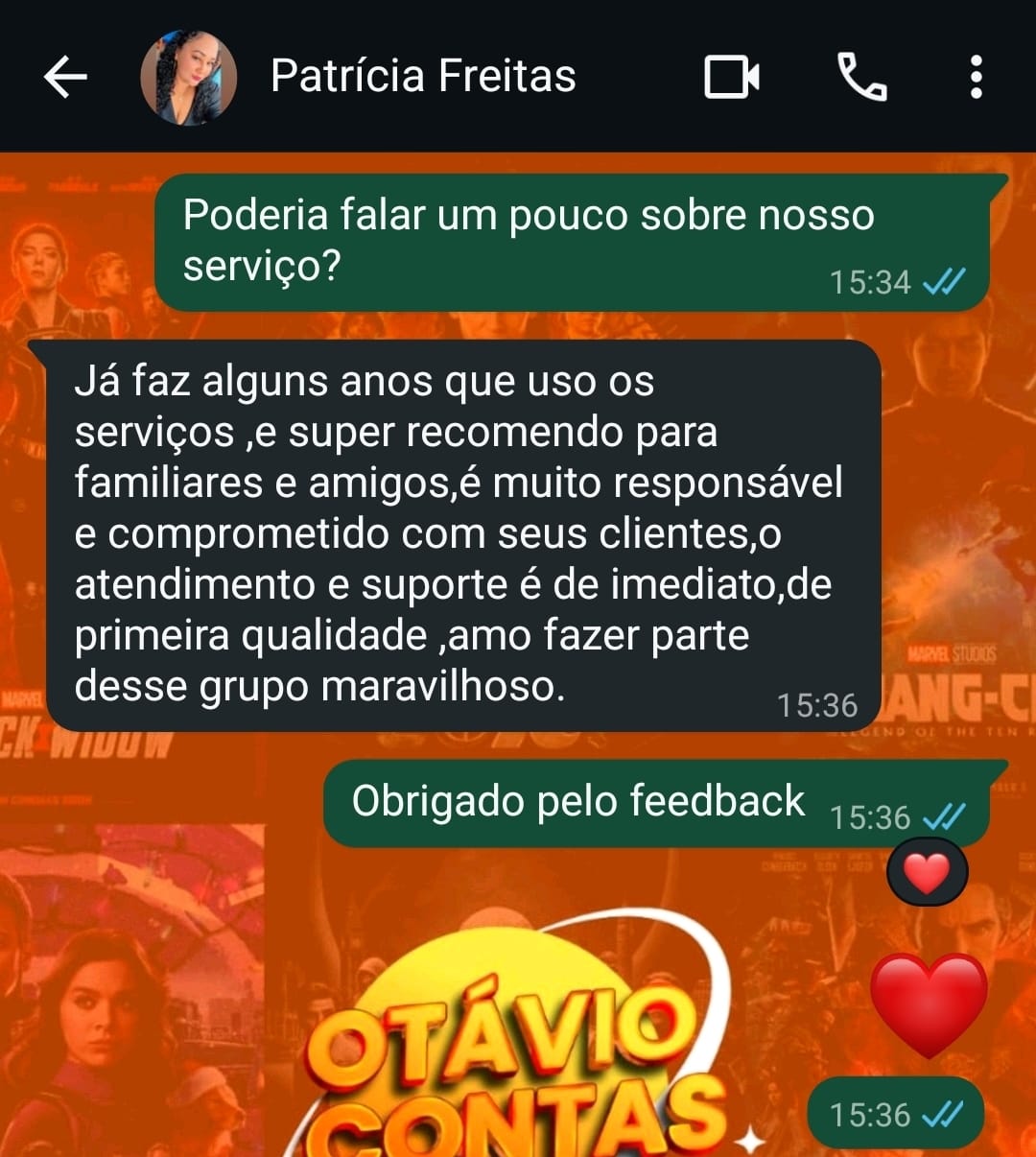Viewport: 1036px width, 1157px height.
Task: Tap the timestamp under the red heart emoji
Action: coord(875,1115)
